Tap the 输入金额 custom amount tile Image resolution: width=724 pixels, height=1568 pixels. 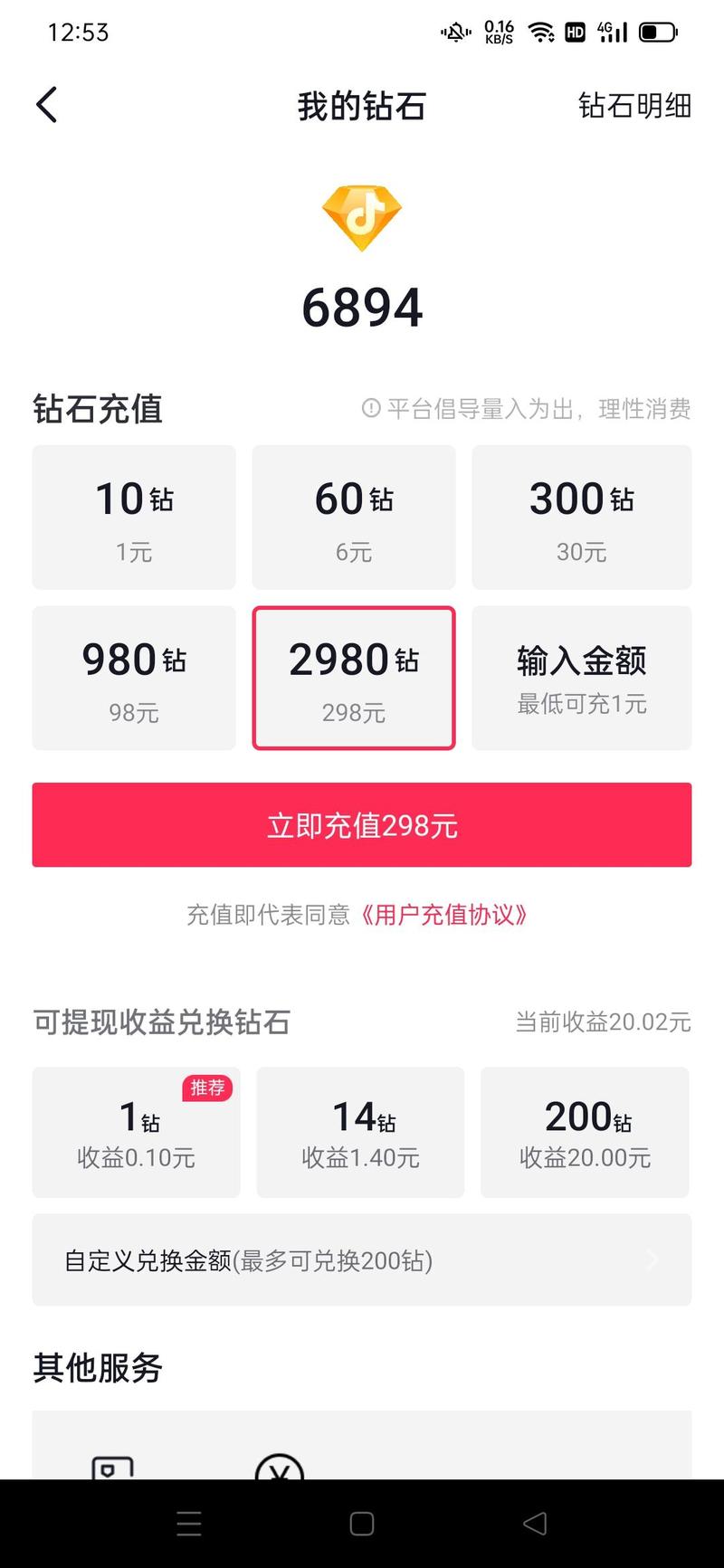pyautogui.click(x=581, y=679)
